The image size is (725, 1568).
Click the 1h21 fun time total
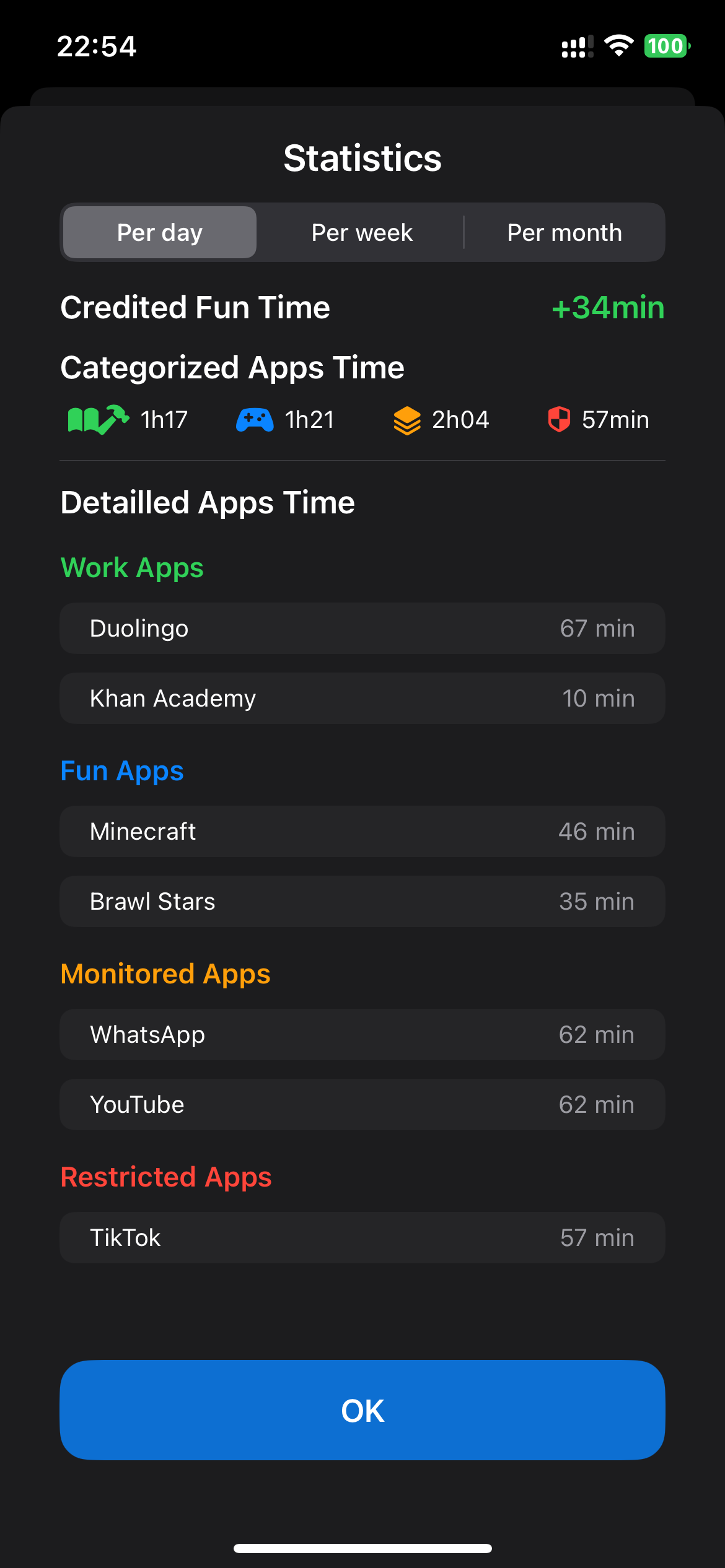(x=309, y=419)
